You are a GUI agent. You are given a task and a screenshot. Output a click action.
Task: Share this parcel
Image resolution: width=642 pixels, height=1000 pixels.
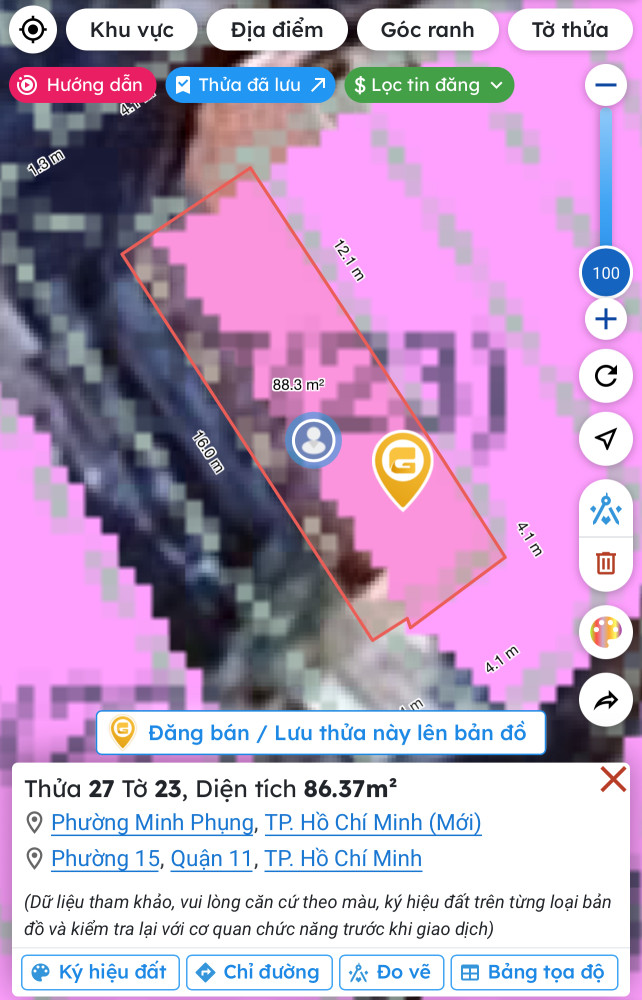tap(605, 701)
